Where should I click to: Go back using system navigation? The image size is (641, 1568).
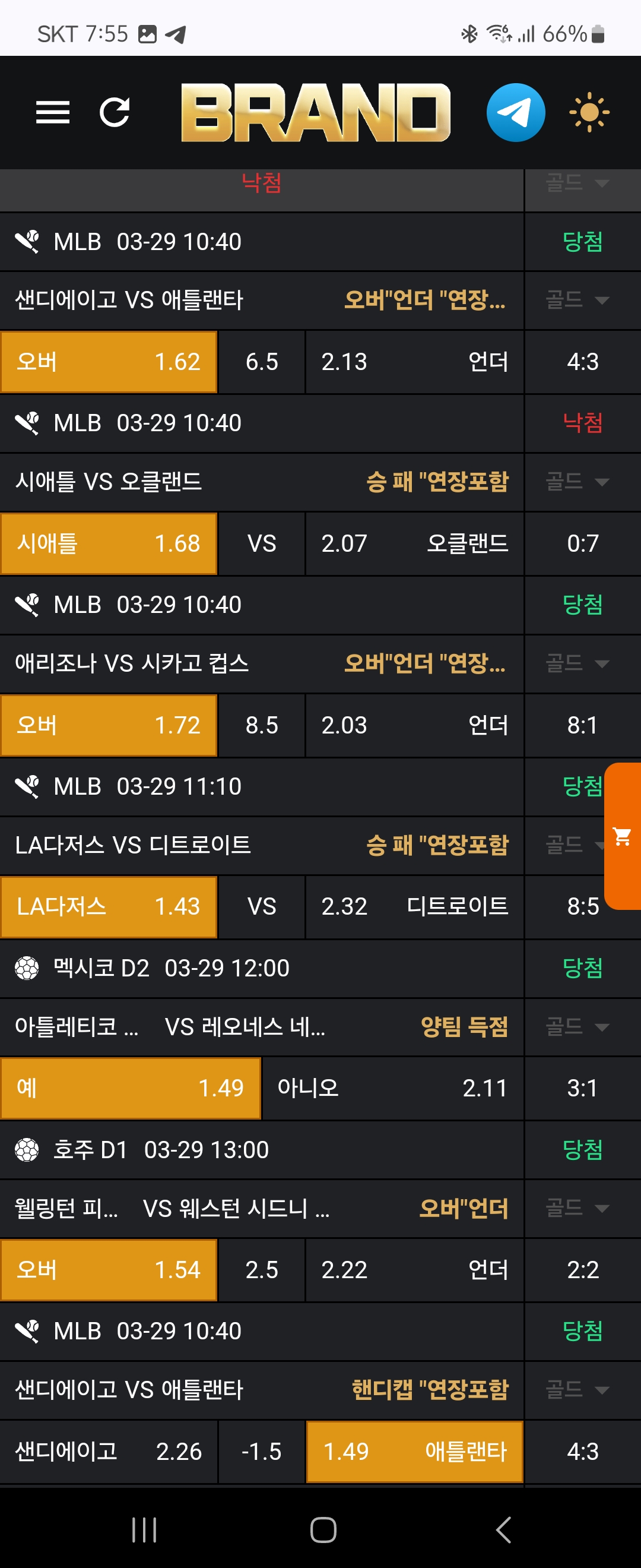click(503, 1529)
